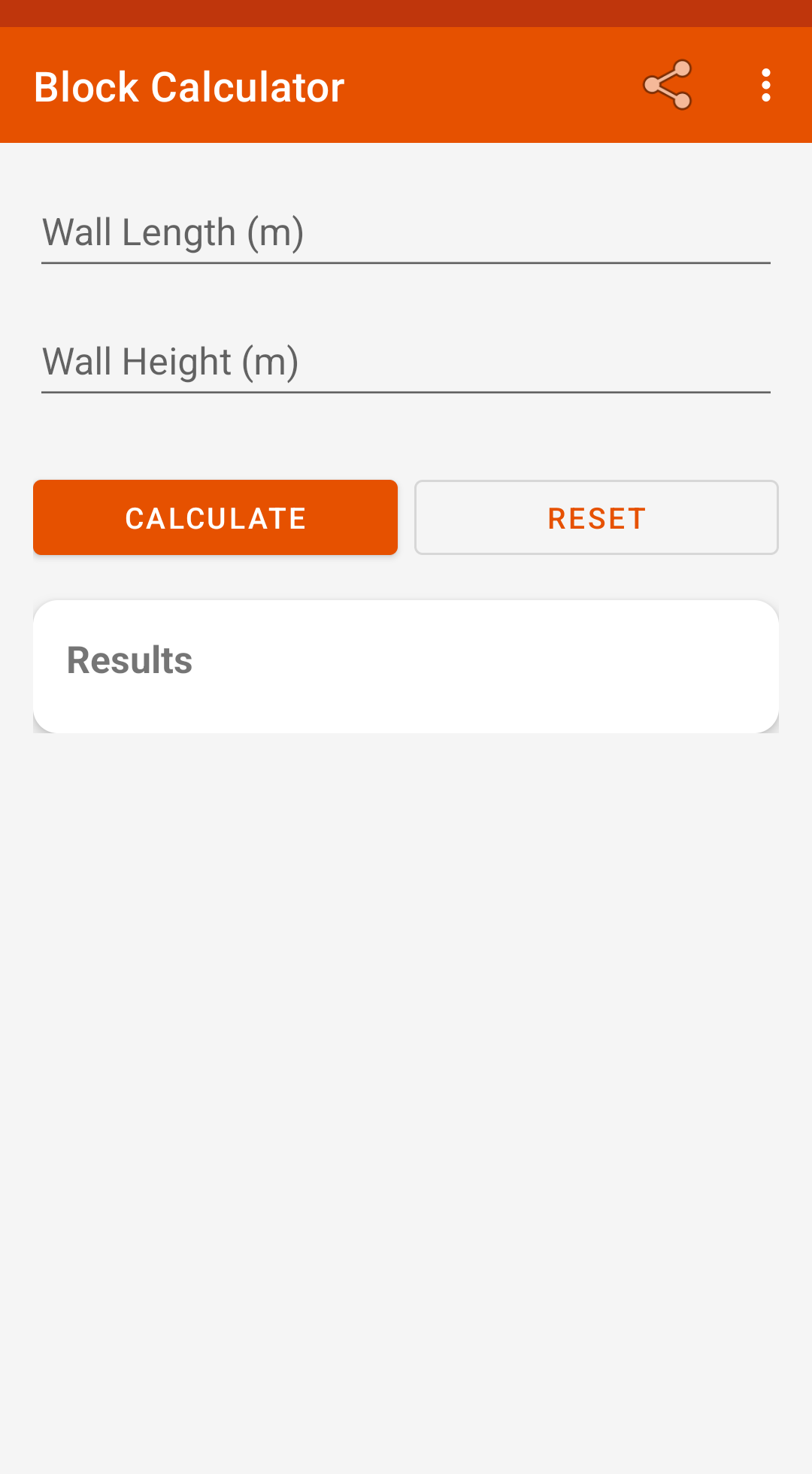812x1474 pixels.
Task: Click the Block Calculator title
Action: [188, 85]
